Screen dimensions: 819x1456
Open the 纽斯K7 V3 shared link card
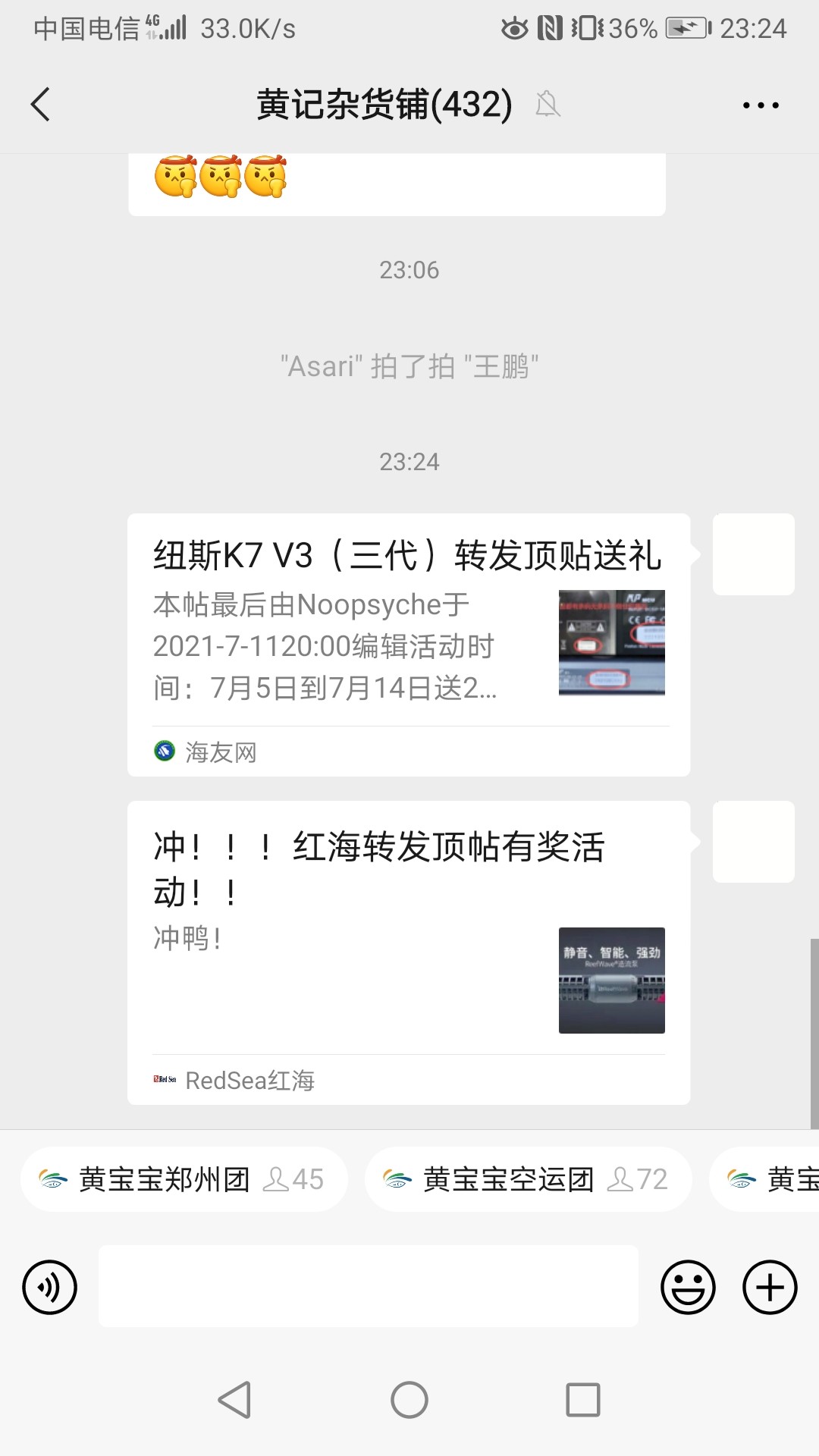coord(408,645)
